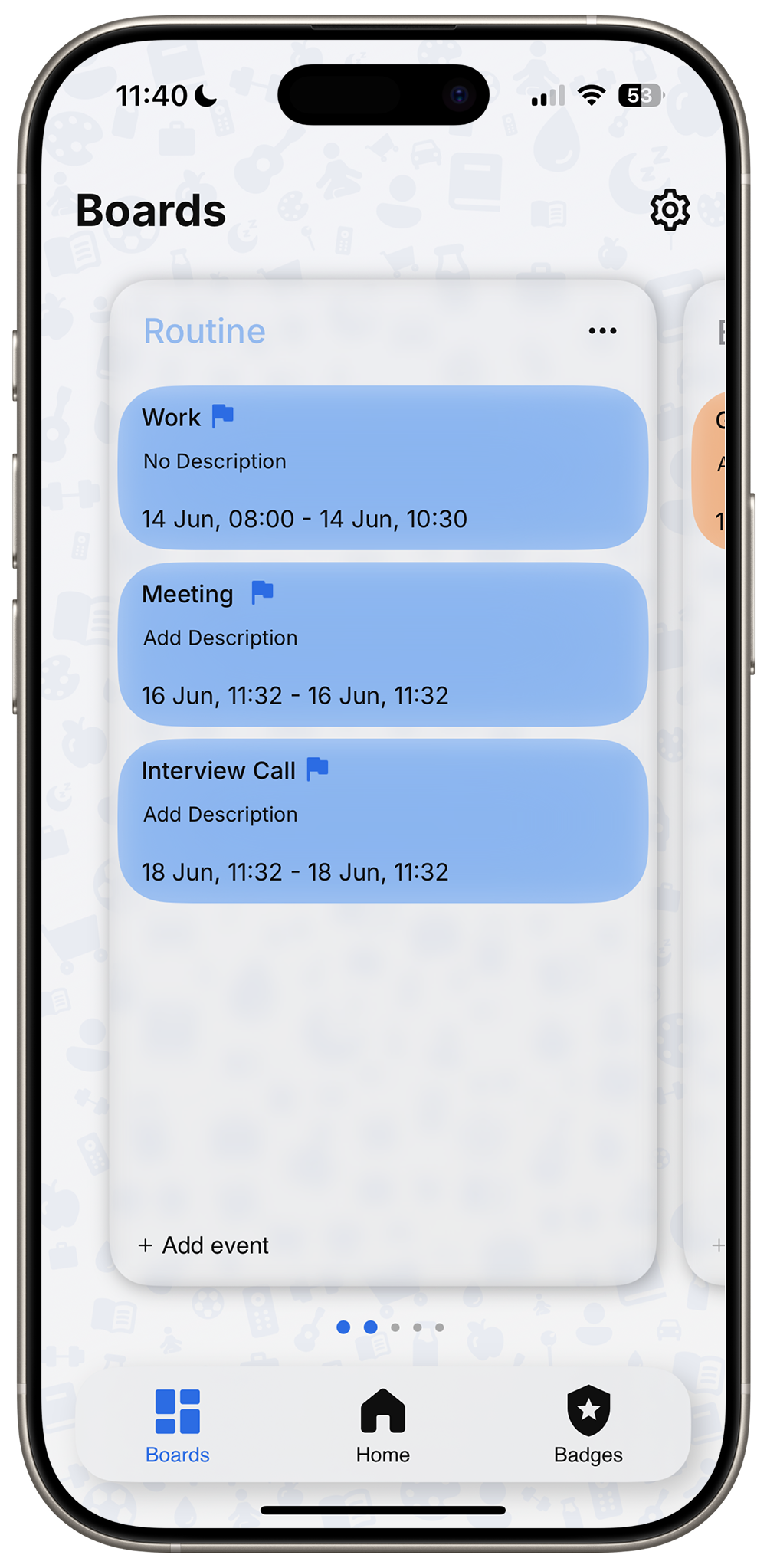Viewport: 767px width, 1568px height.
Task: Tap the board page indicator dots
Action: [390, 1327]
